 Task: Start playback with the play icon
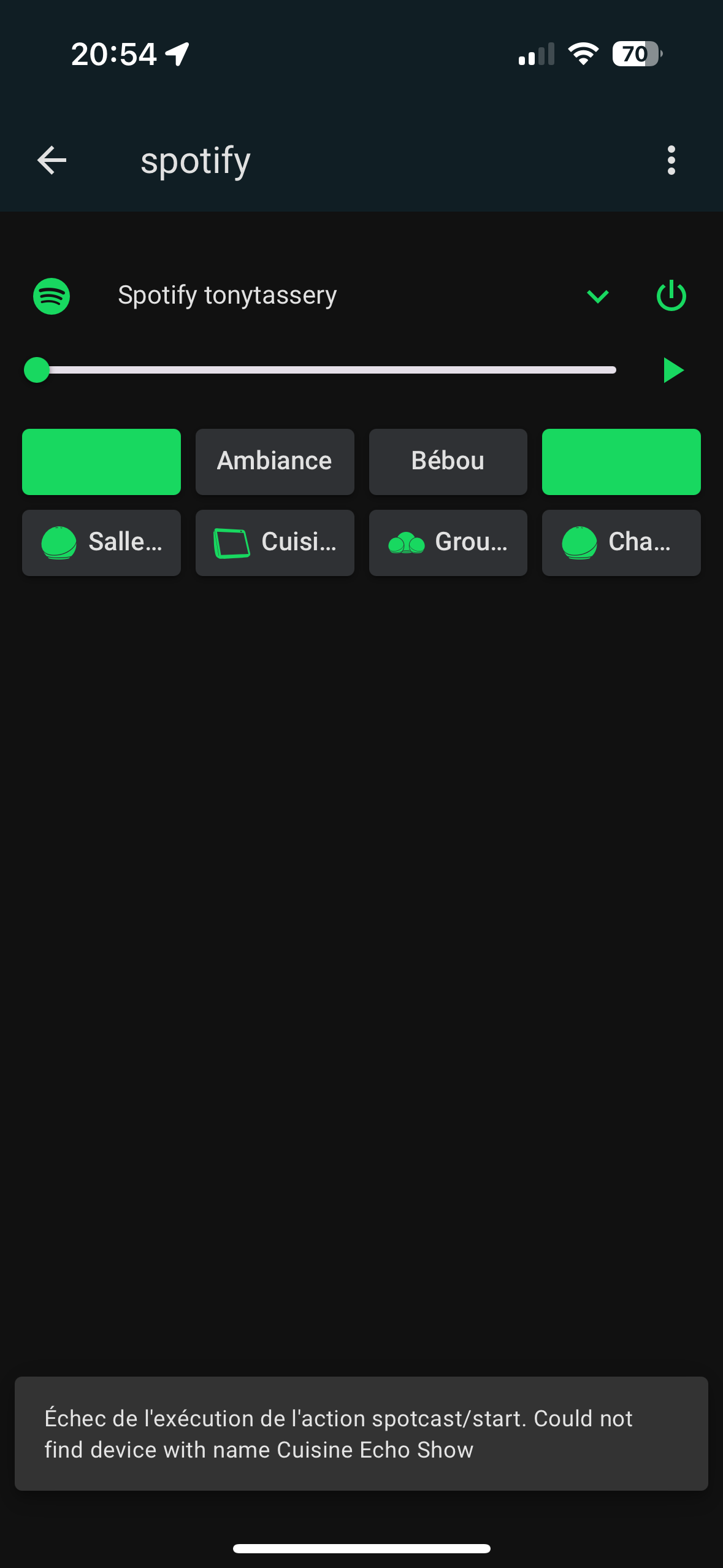click(673, 370)
